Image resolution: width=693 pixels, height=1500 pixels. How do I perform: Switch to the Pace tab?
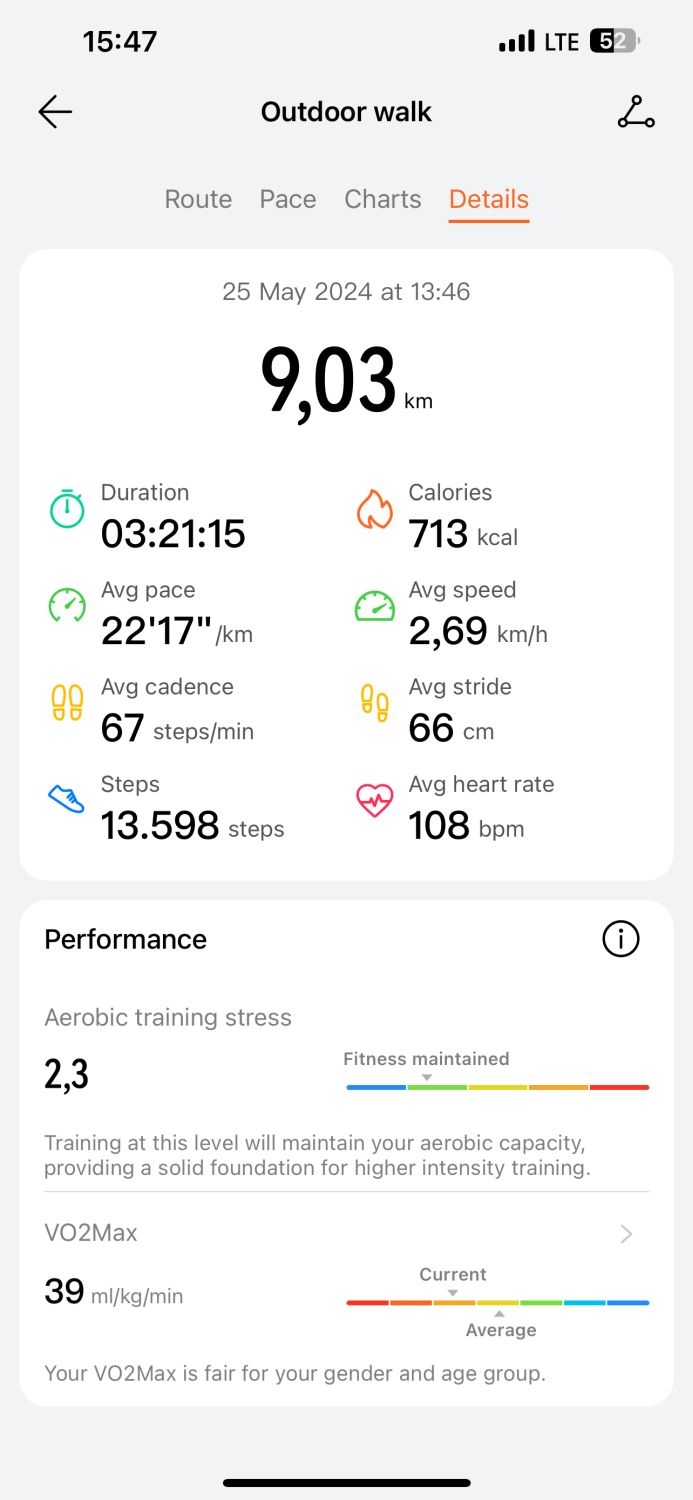pos(288,199)
